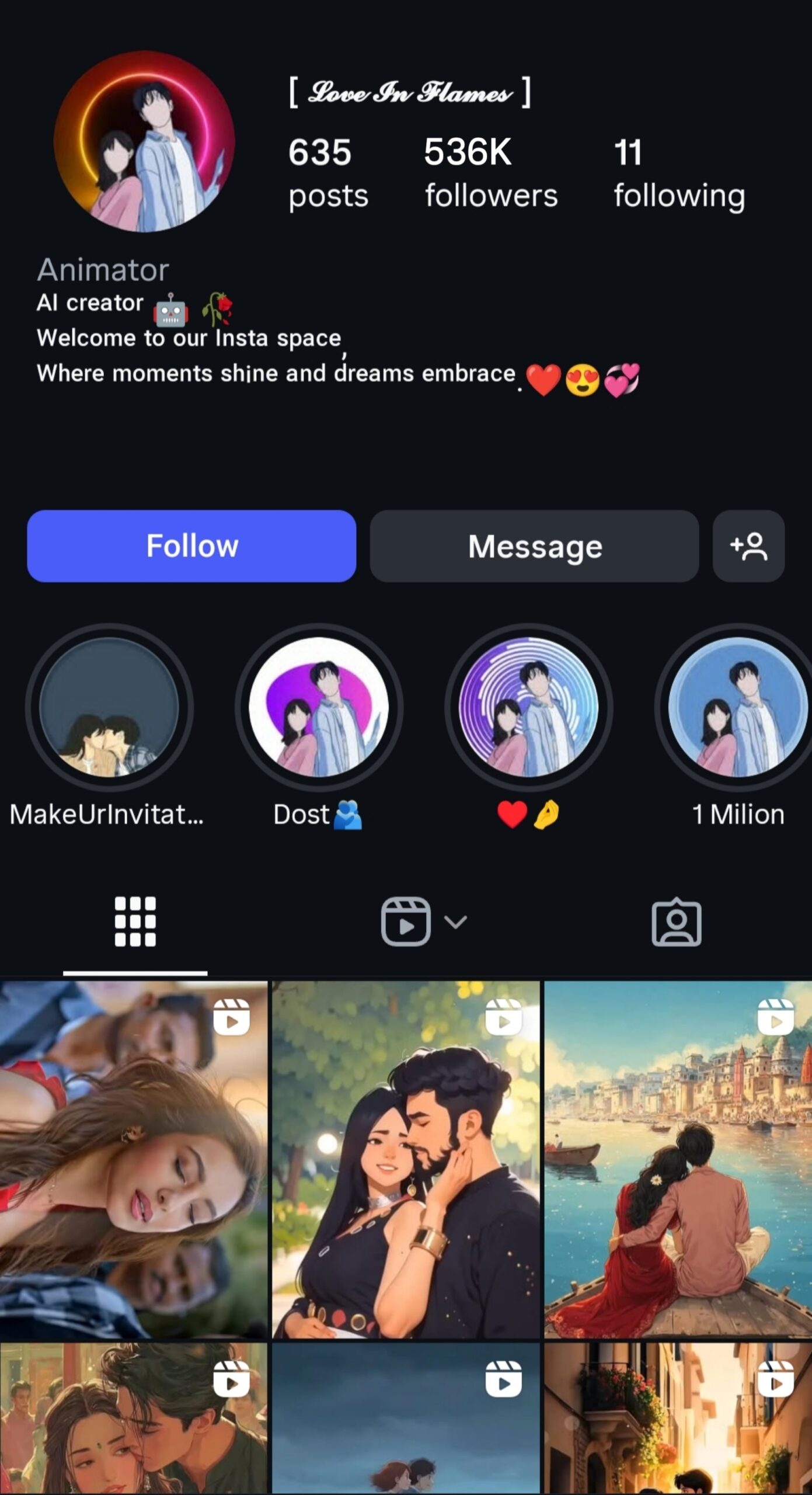The height and width of the screenshot is (1495, 812).
Task: Open the Dost story highlight
Action: (319, 708)
